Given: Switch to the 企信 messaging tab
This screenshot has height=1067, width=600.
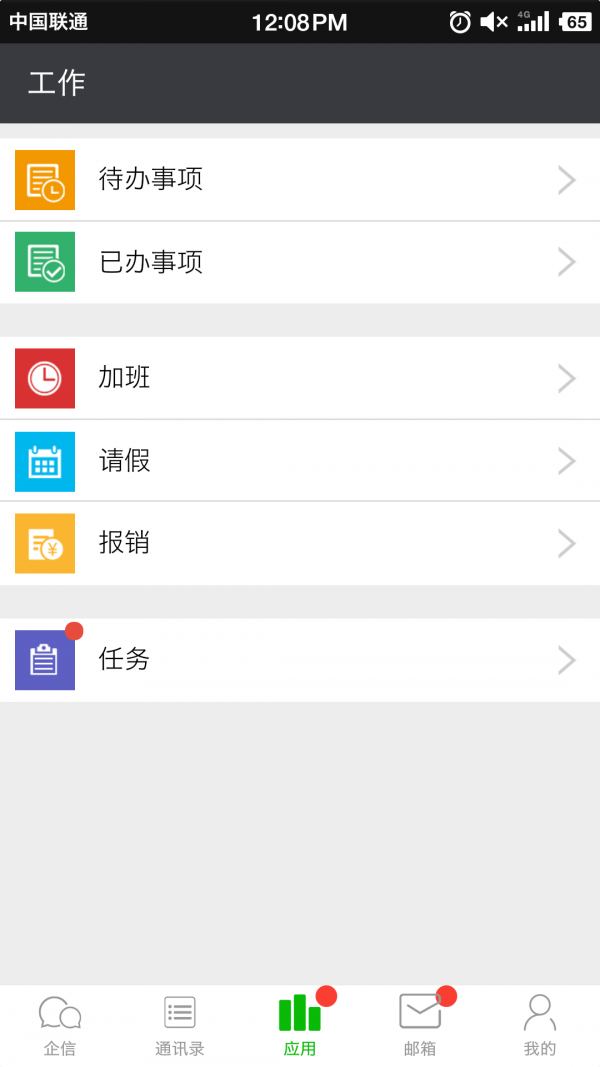Looking at the screenshot, I should 60,1026.
